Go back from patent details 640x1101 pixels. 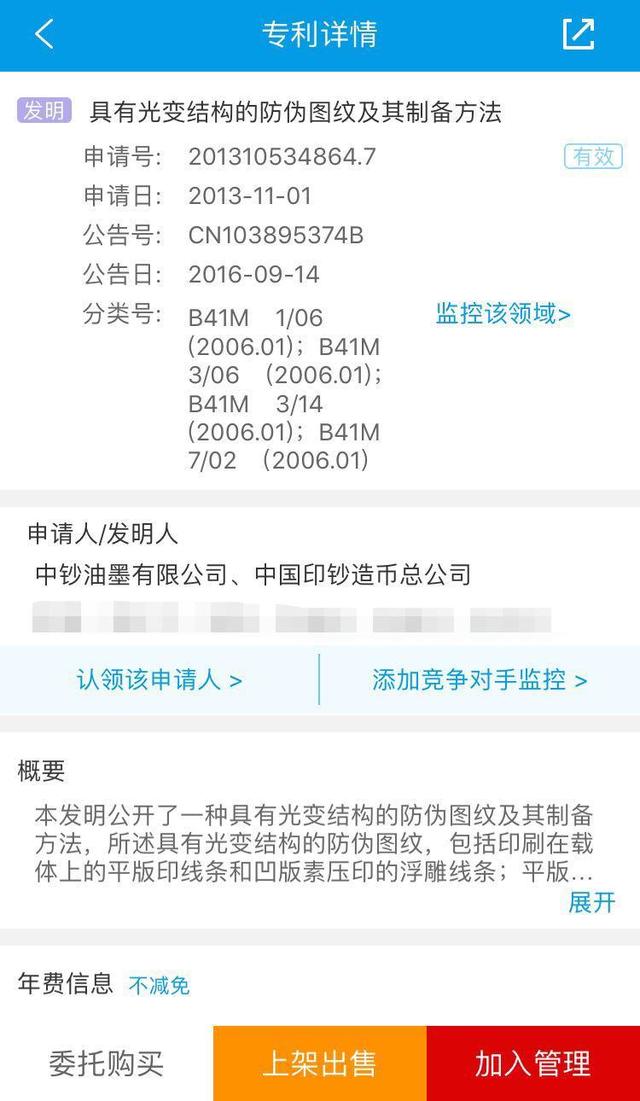tap(43, 35)
